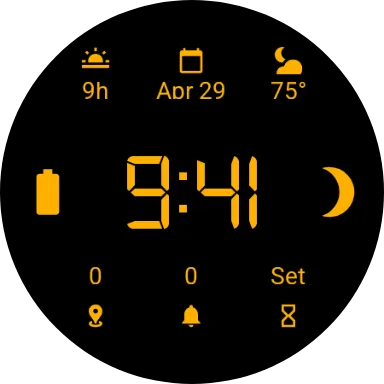Image resolution: width=384 pixels, height=384 pixels.
Task: Check the 75° weather complication
Action: pos(288,74)
